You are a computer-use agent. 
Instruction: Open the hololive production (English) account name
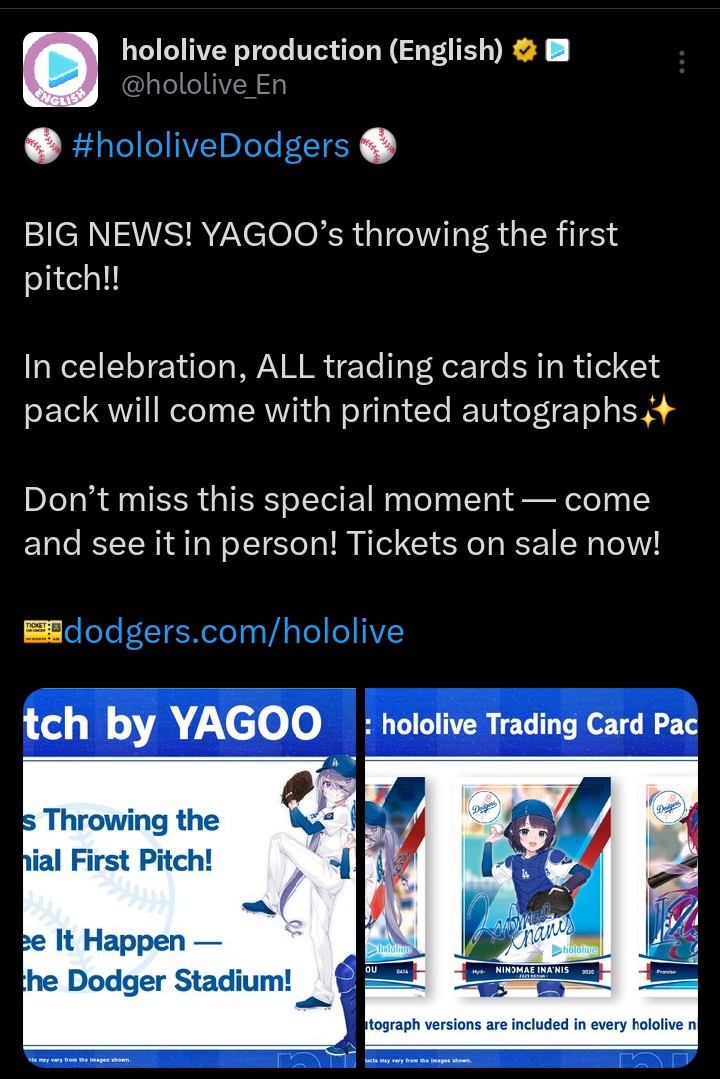point(312,49)
